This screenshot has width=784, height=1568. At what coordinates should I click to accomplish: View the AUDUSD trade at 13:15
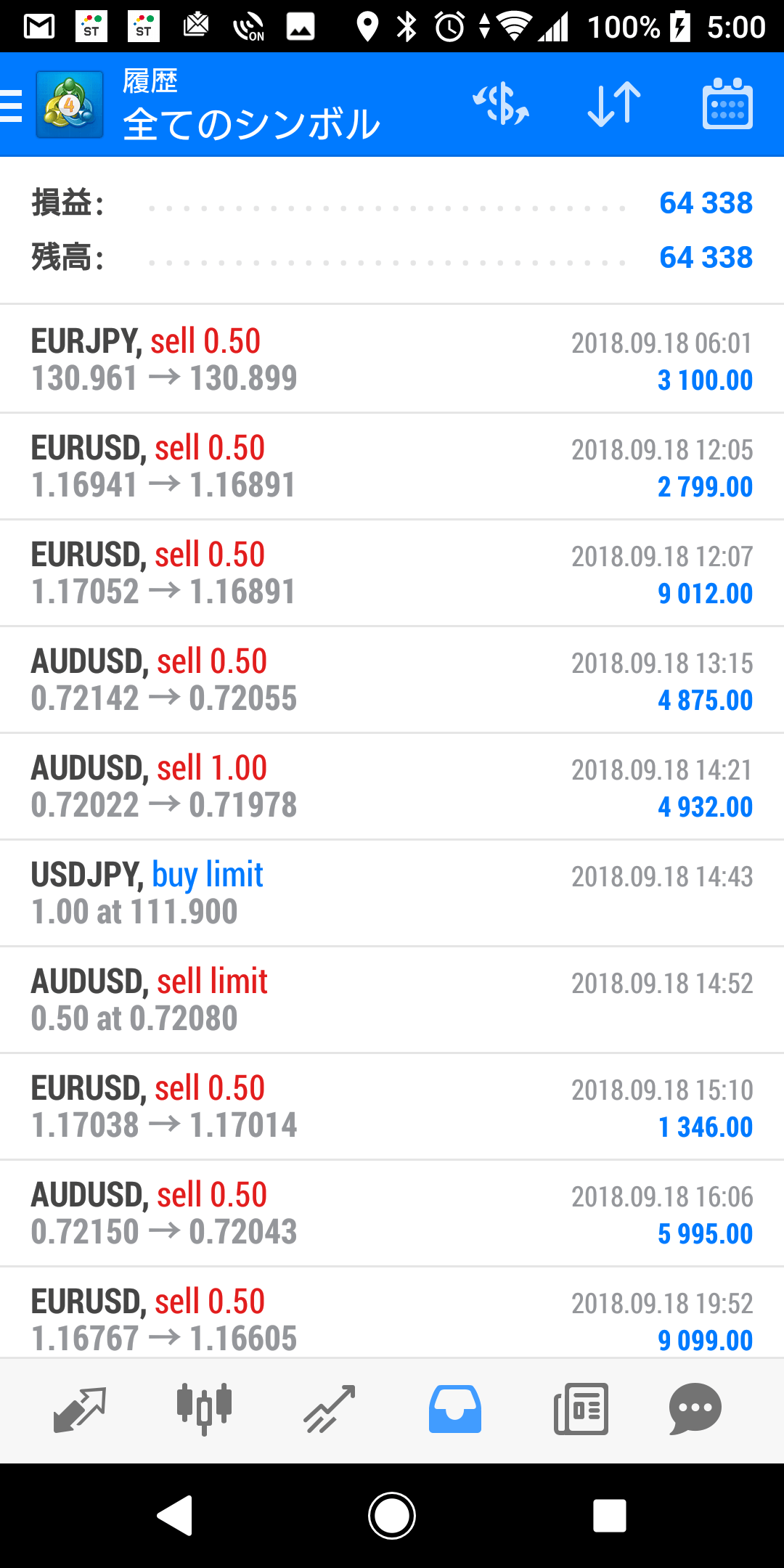392,679
